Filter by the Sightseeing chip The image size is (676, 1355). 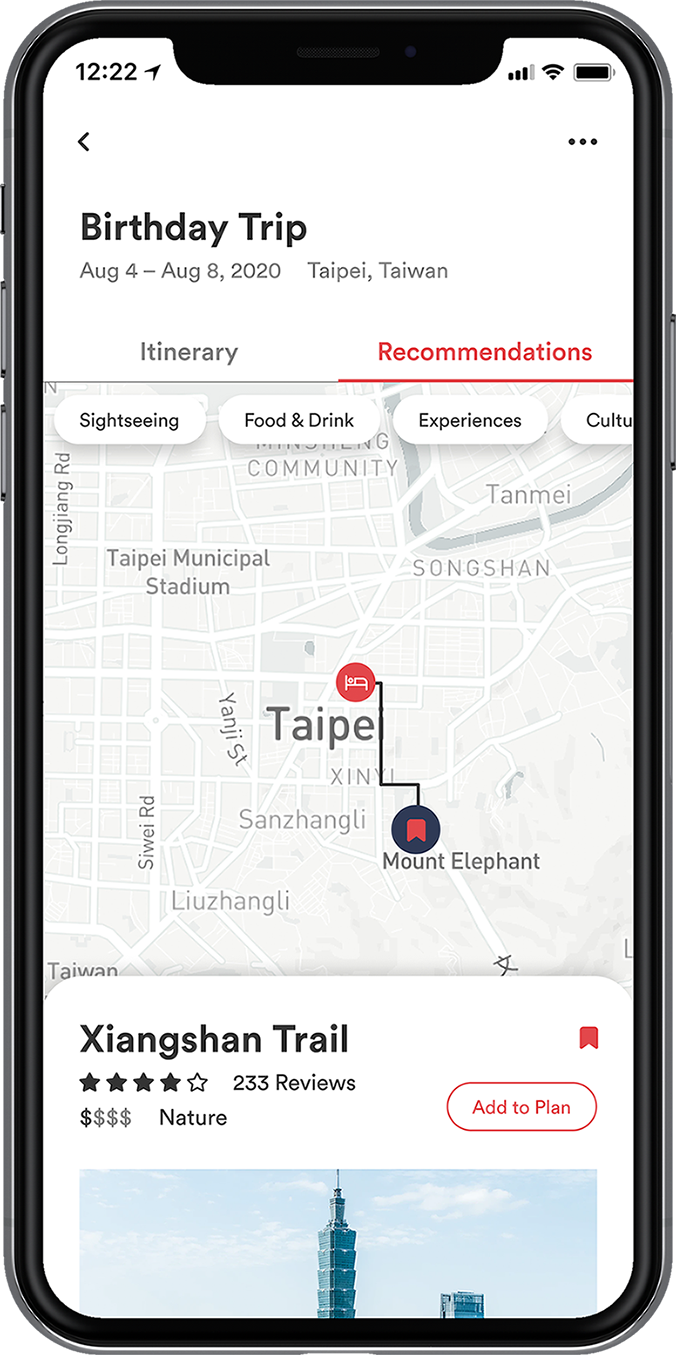click(x=129, y=420)
